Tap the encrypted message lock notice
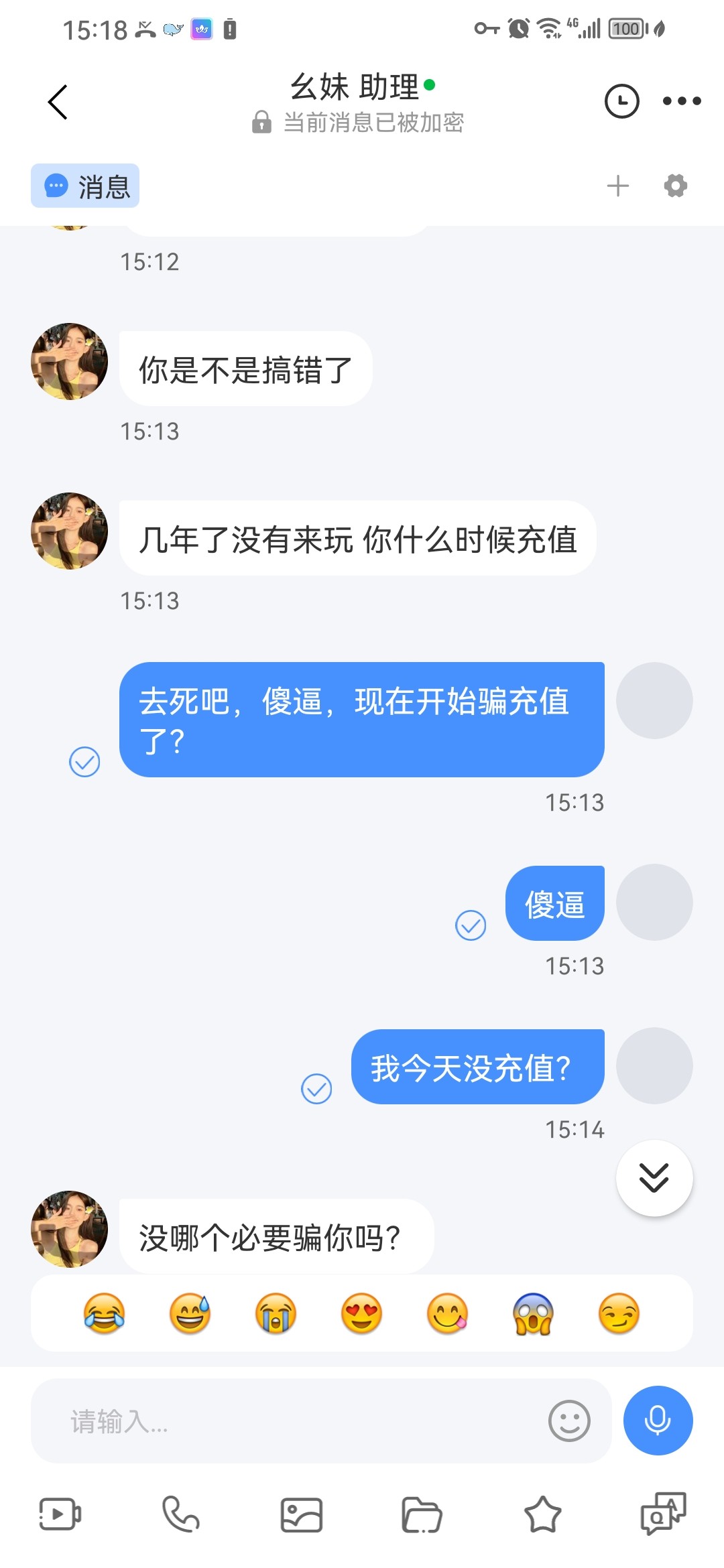 [361, 123]
